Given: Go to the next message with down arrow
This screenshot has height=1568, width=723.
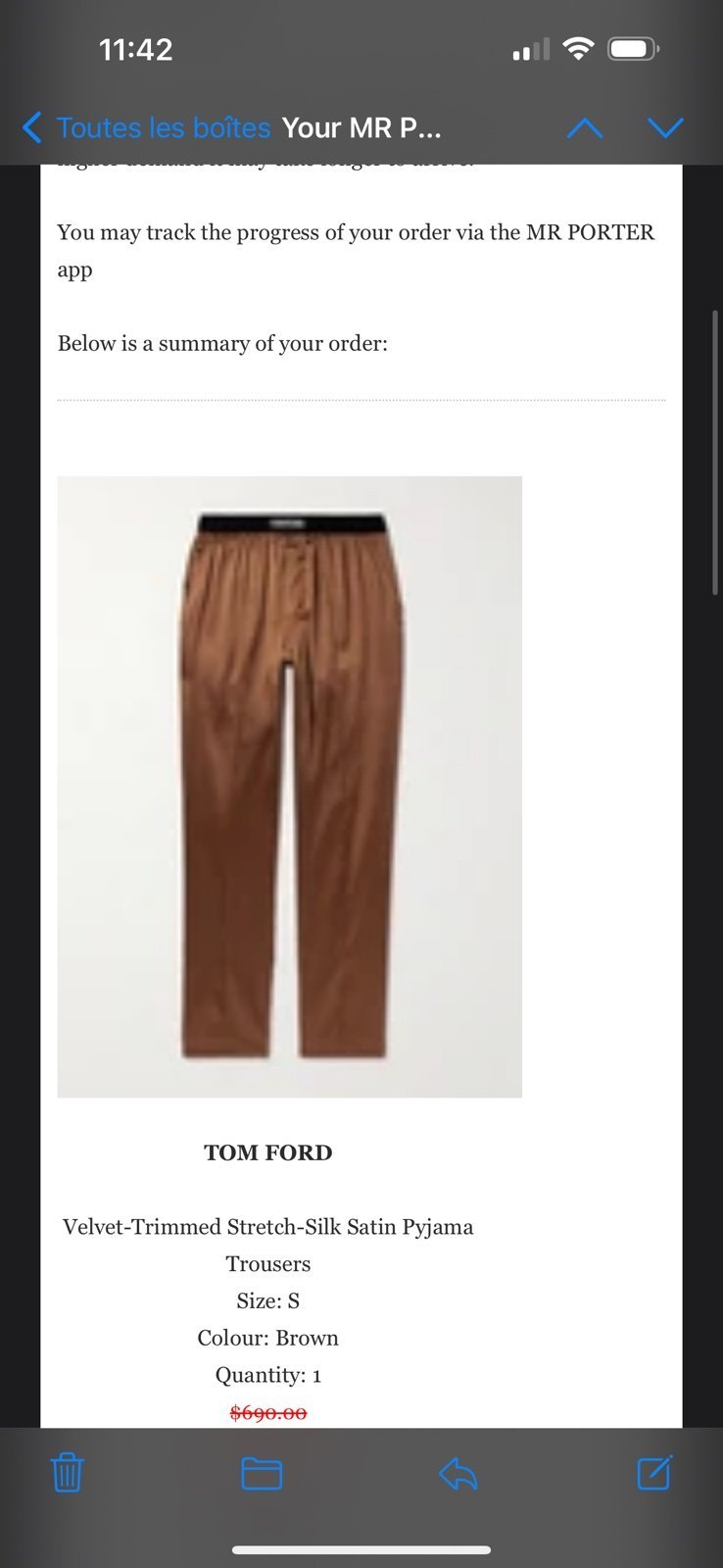Looking at the screenshot, I should point(665,127).
